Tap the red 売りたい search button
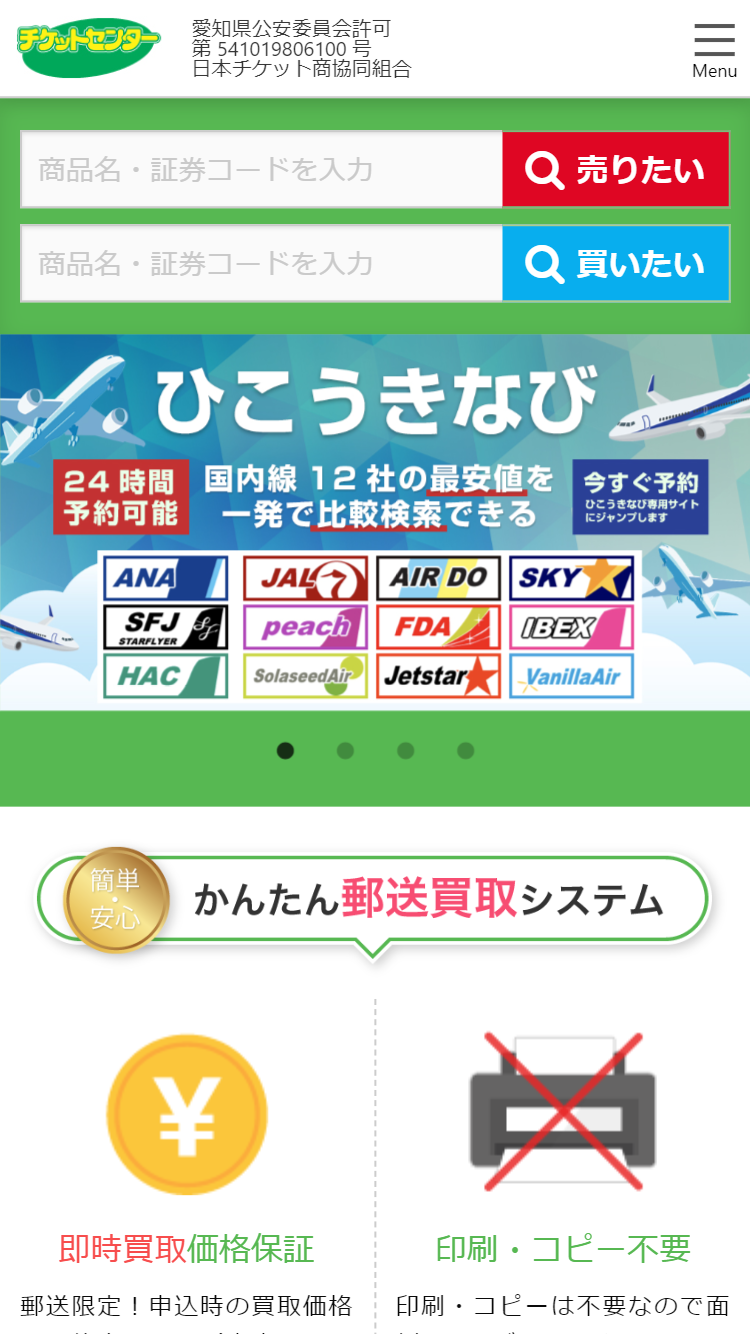 [616, 169]
